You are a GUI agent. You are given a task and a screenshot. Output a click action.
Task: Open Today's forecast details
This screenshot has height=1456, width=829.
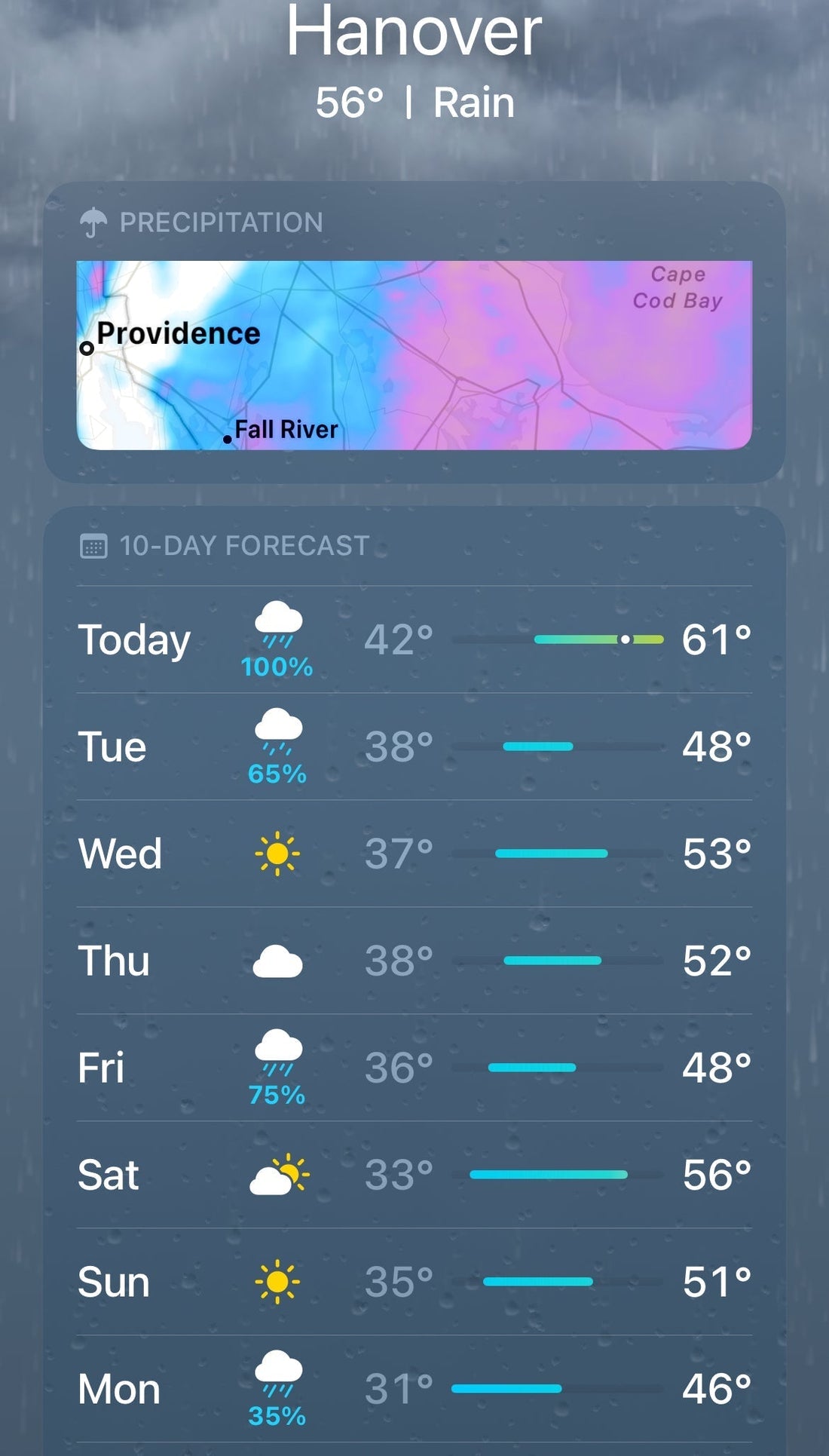[x=414, y=639]
